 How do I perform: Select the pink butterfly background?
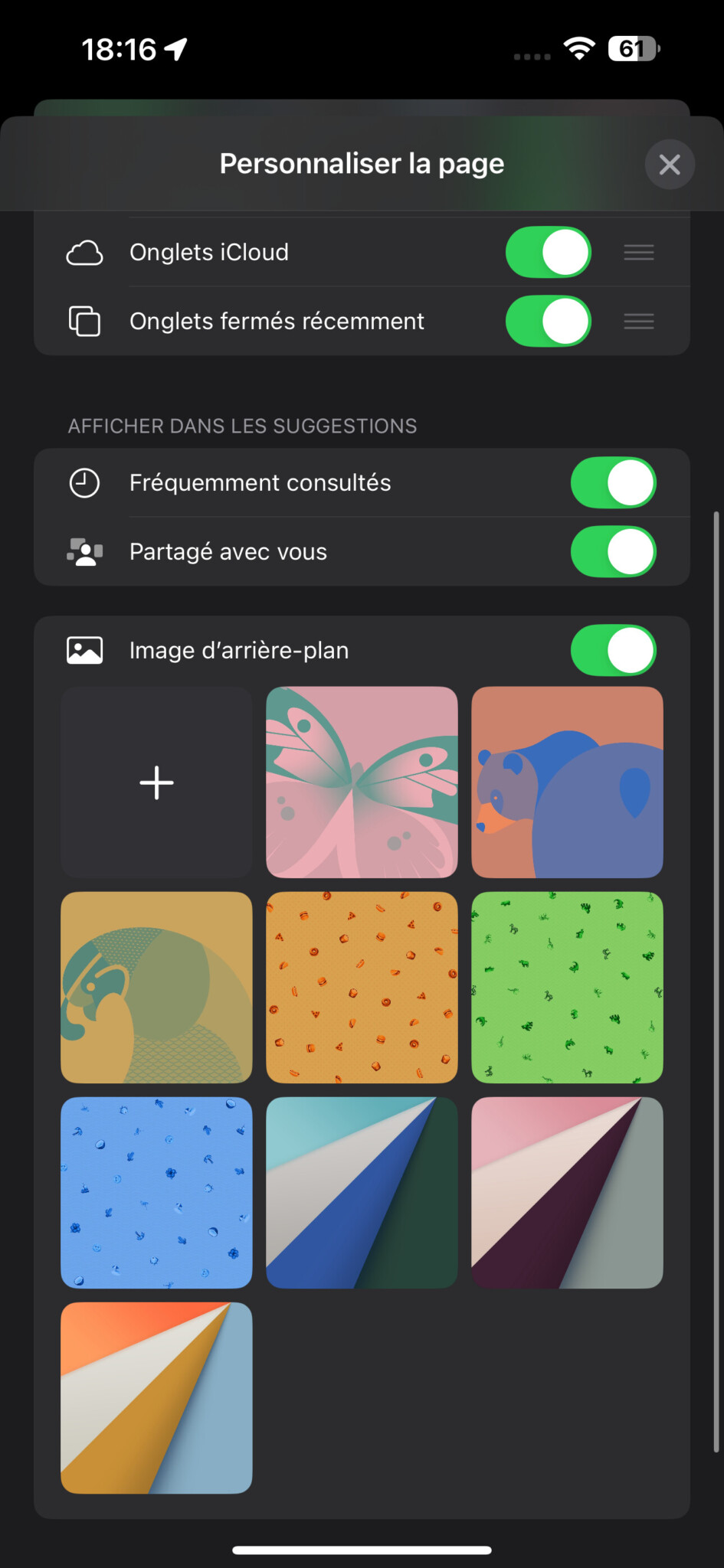click(x=362, y=782)
